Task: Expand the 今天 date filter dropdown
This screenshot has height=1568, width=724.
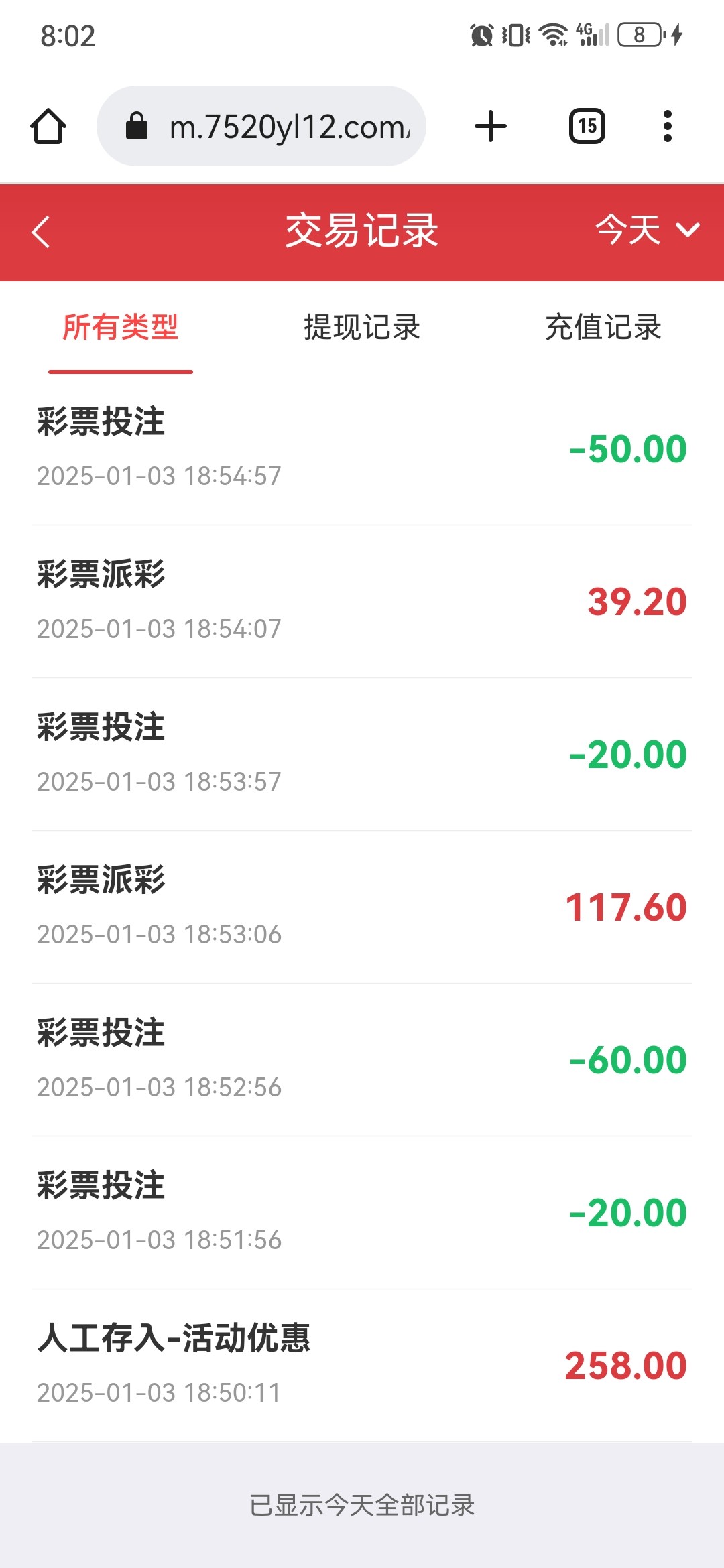Action: click(646, 231)
